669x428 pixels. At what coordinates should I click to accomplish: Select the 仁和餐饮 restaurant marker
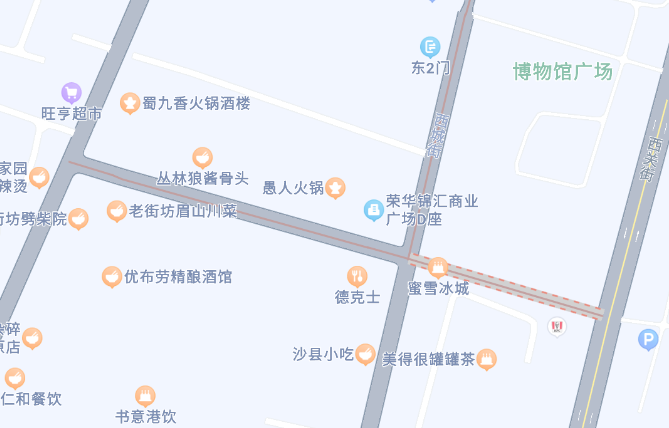[x=15, y=378]
